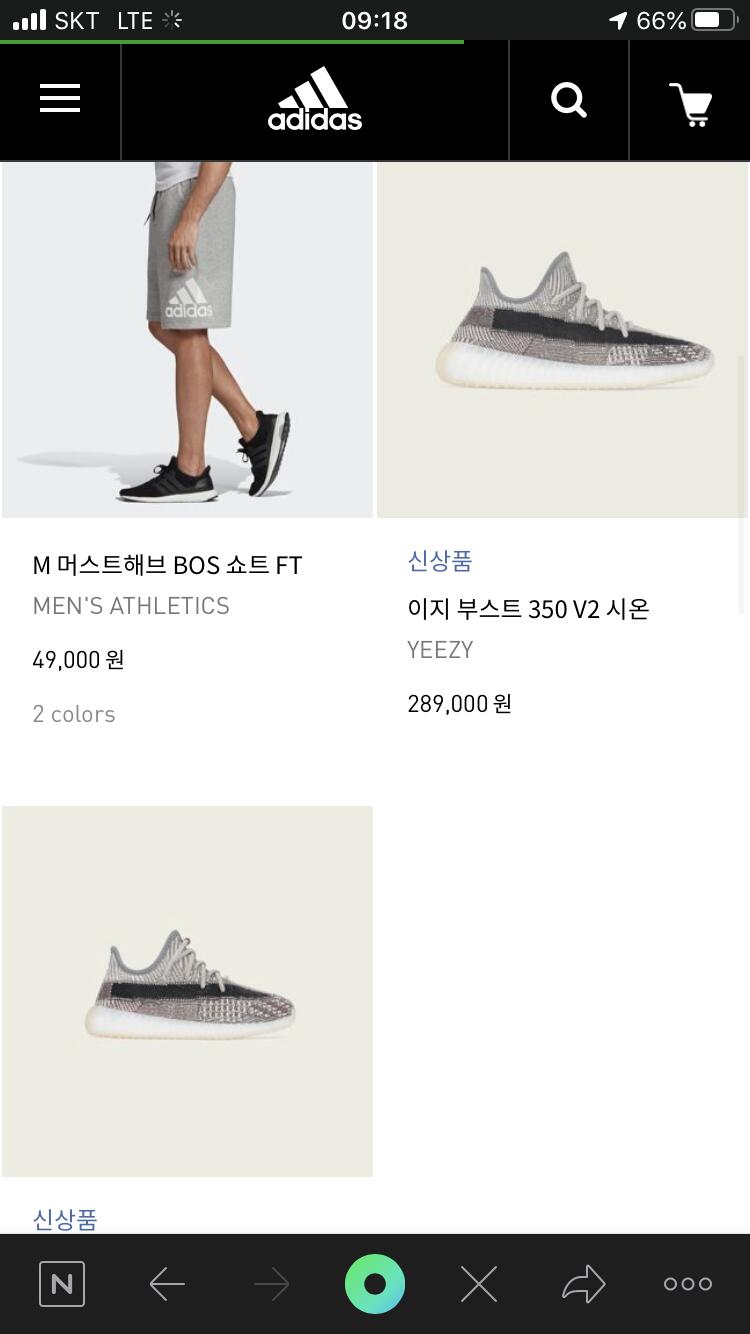The height and width of the screenshot is (1334, 750).
Task: Open the three-dot more options
Action: pyautogui.click(x=688, y=1284)
